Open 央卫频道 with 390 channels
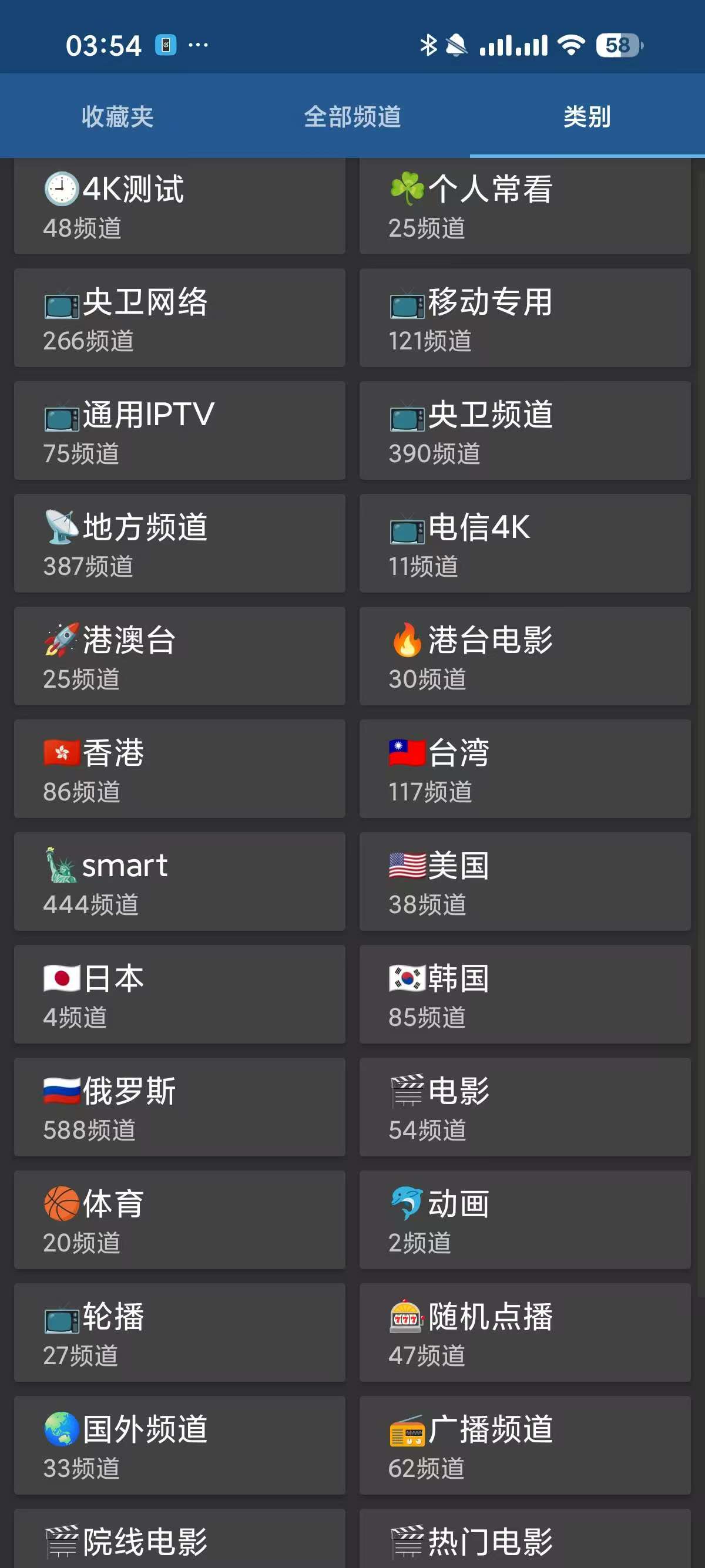Screen dimensions: 705x1568 pos(524,431)
